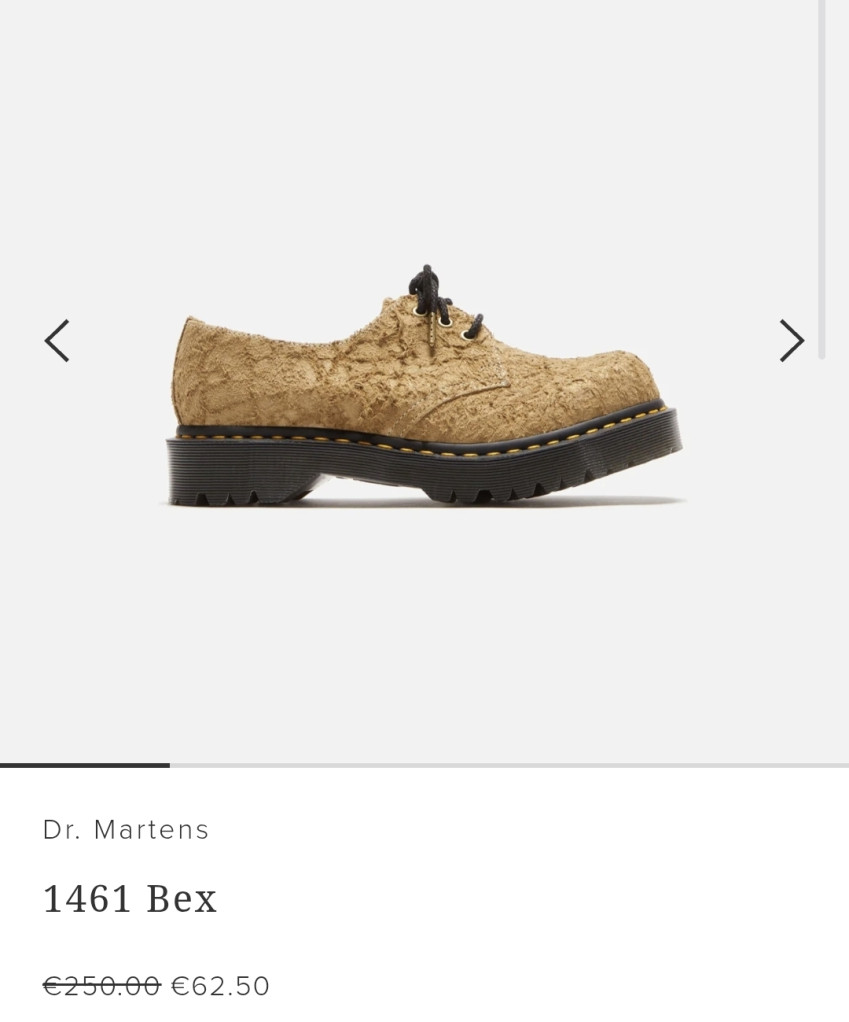Show the next product photo
Screen dimensions: 849x1022
coord(792,340)
